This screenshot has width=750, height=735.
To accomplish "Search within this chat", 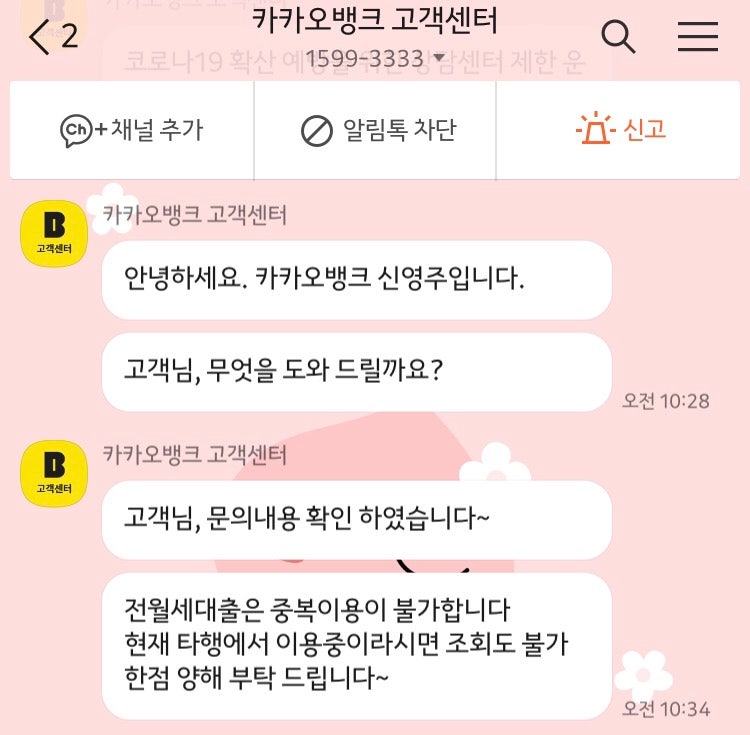I will click(x=618, y=37).
